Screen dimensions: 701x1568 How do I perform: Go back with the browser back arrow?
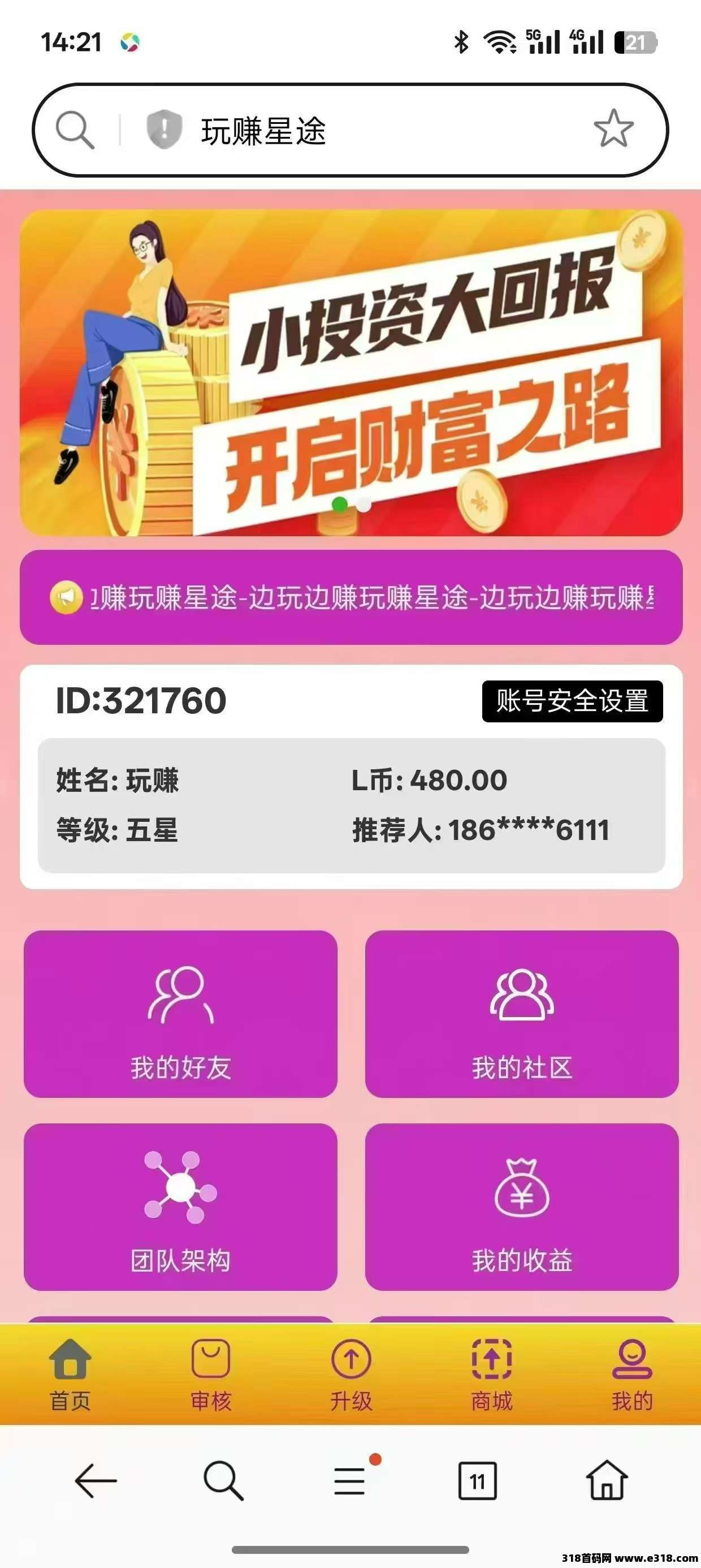pos(96,1480)
